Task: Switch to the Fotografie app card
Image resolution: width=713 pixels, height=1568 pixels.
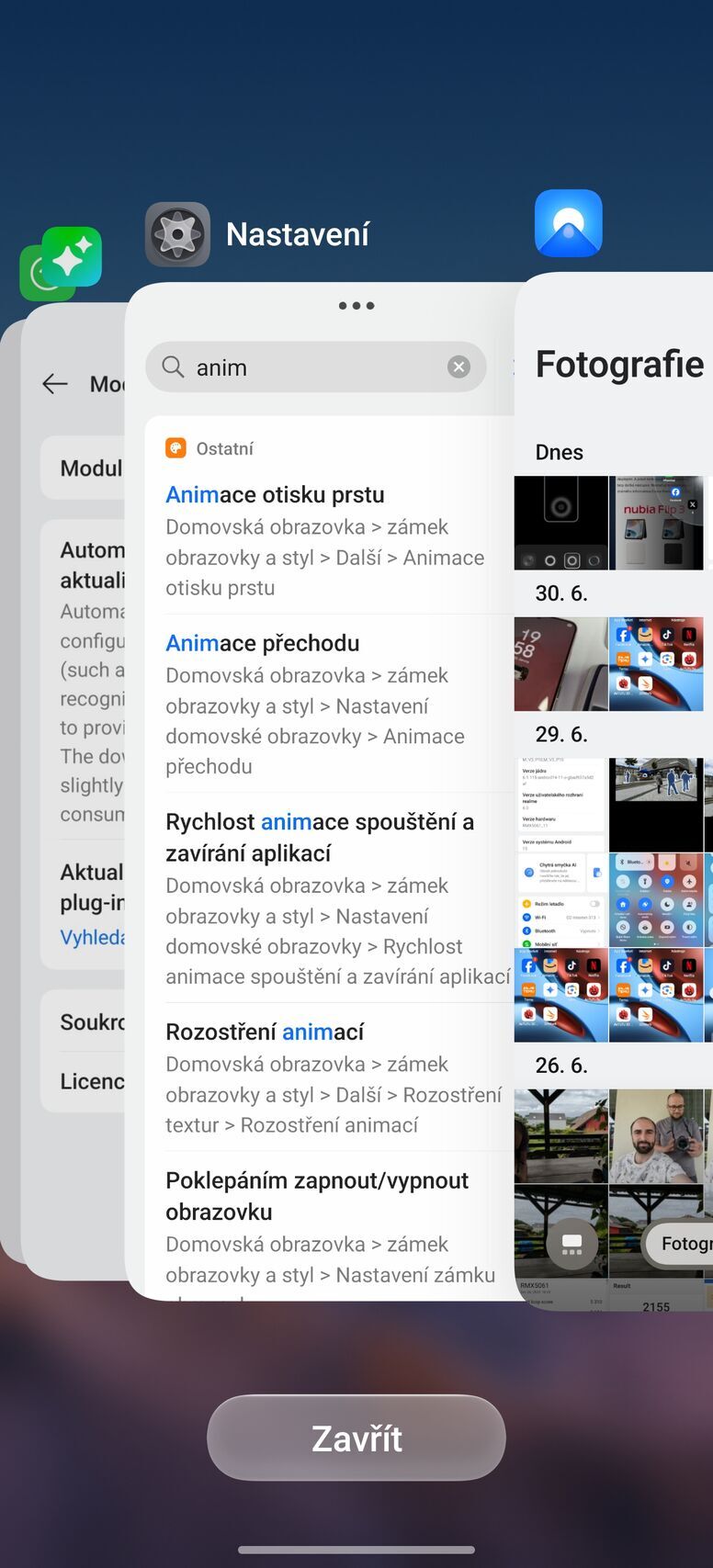Action: (616, 735)
